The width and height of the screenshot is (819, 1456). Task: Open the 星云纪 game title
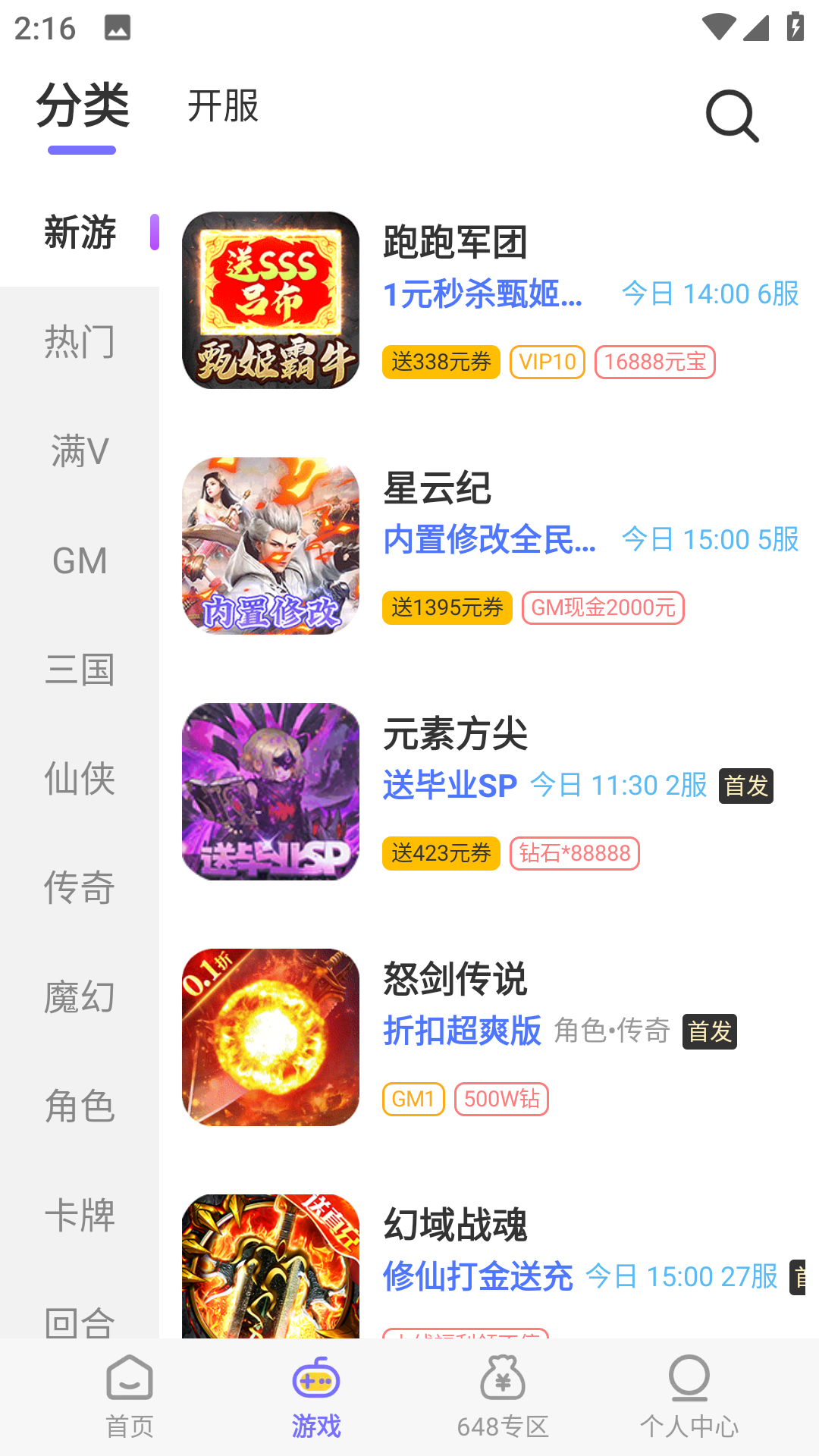coord(436,489)
